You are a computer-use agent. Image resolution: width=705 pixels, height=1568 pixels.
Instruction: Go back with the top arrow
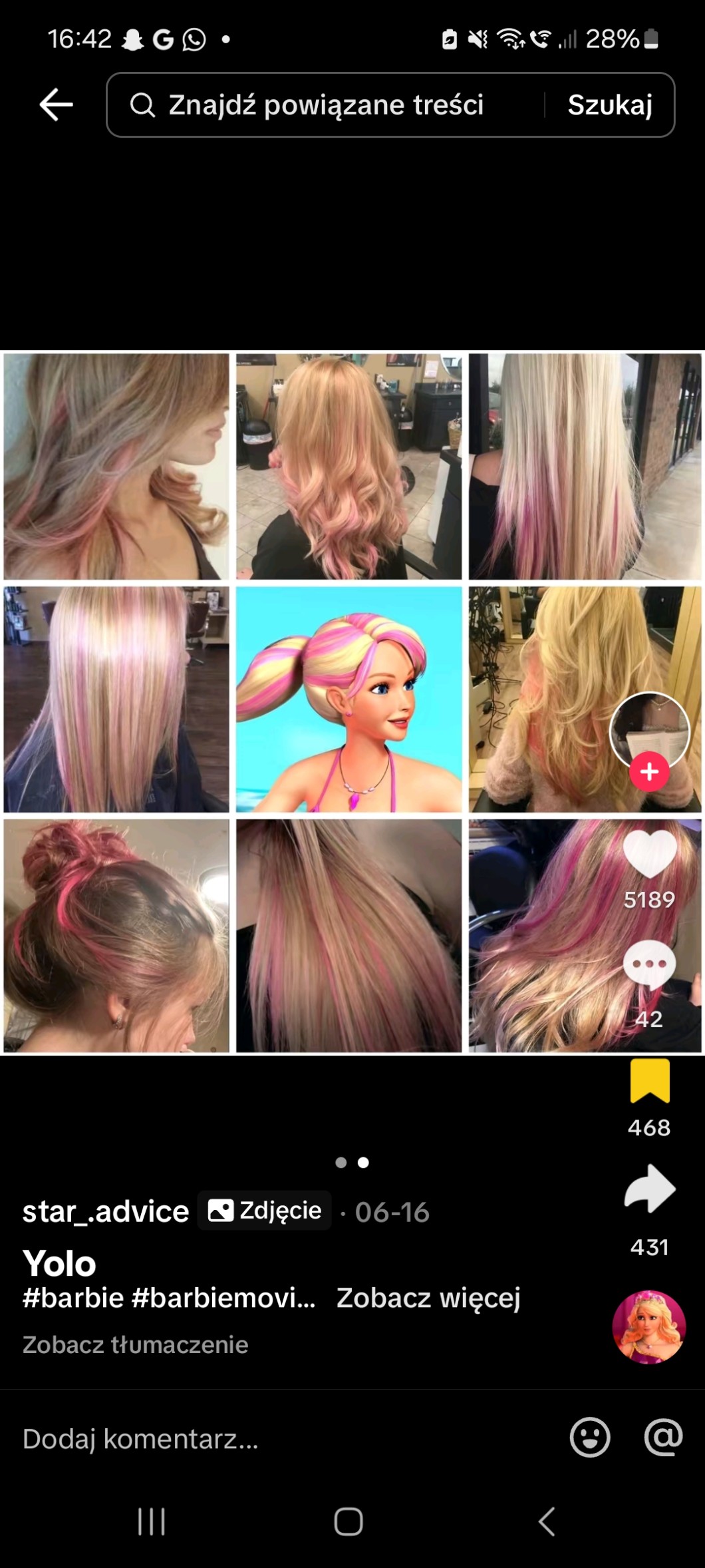click(x=56, y=104)
